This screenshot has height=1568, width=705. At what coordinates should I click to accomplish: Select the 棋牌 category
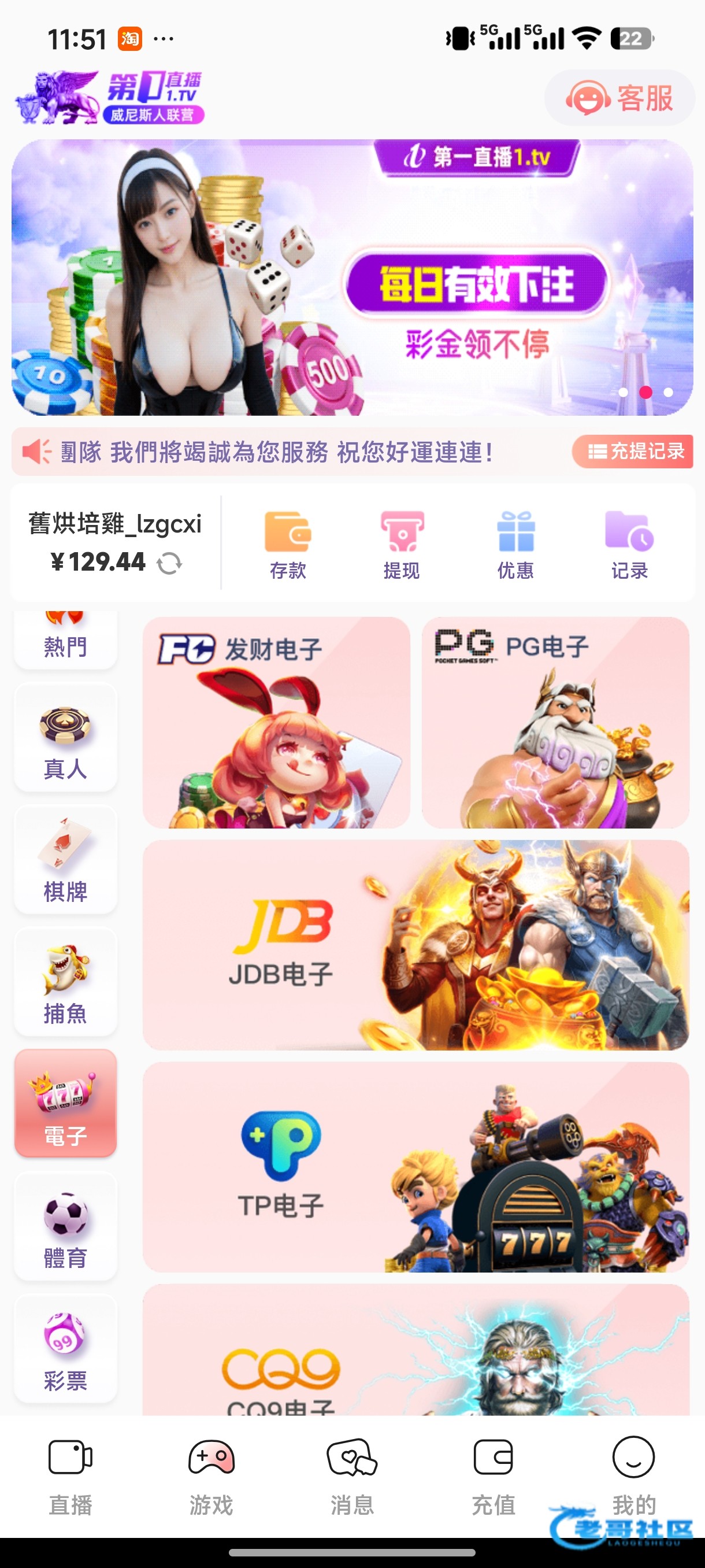(66, 860)
